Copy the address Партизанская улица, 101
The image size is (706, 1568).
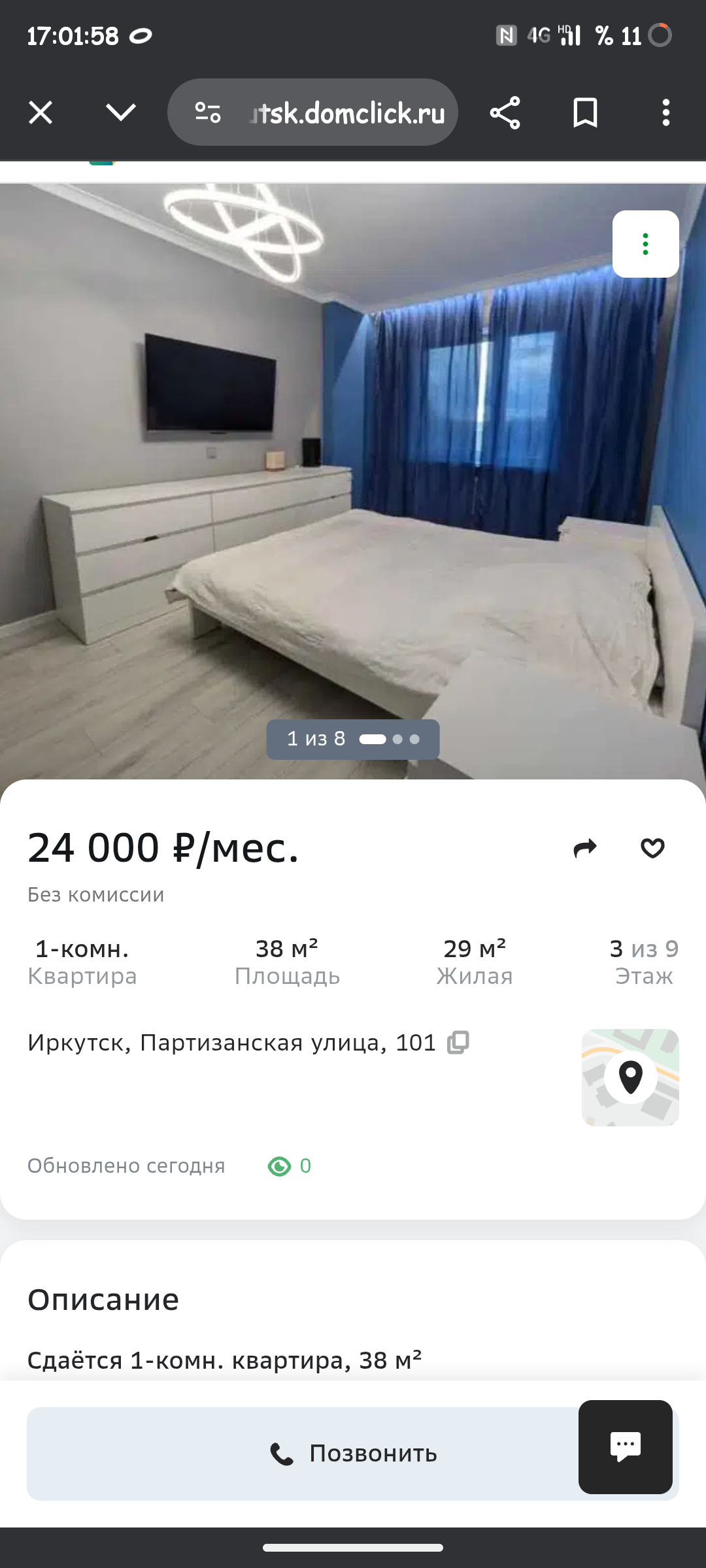click(458, 1042)
